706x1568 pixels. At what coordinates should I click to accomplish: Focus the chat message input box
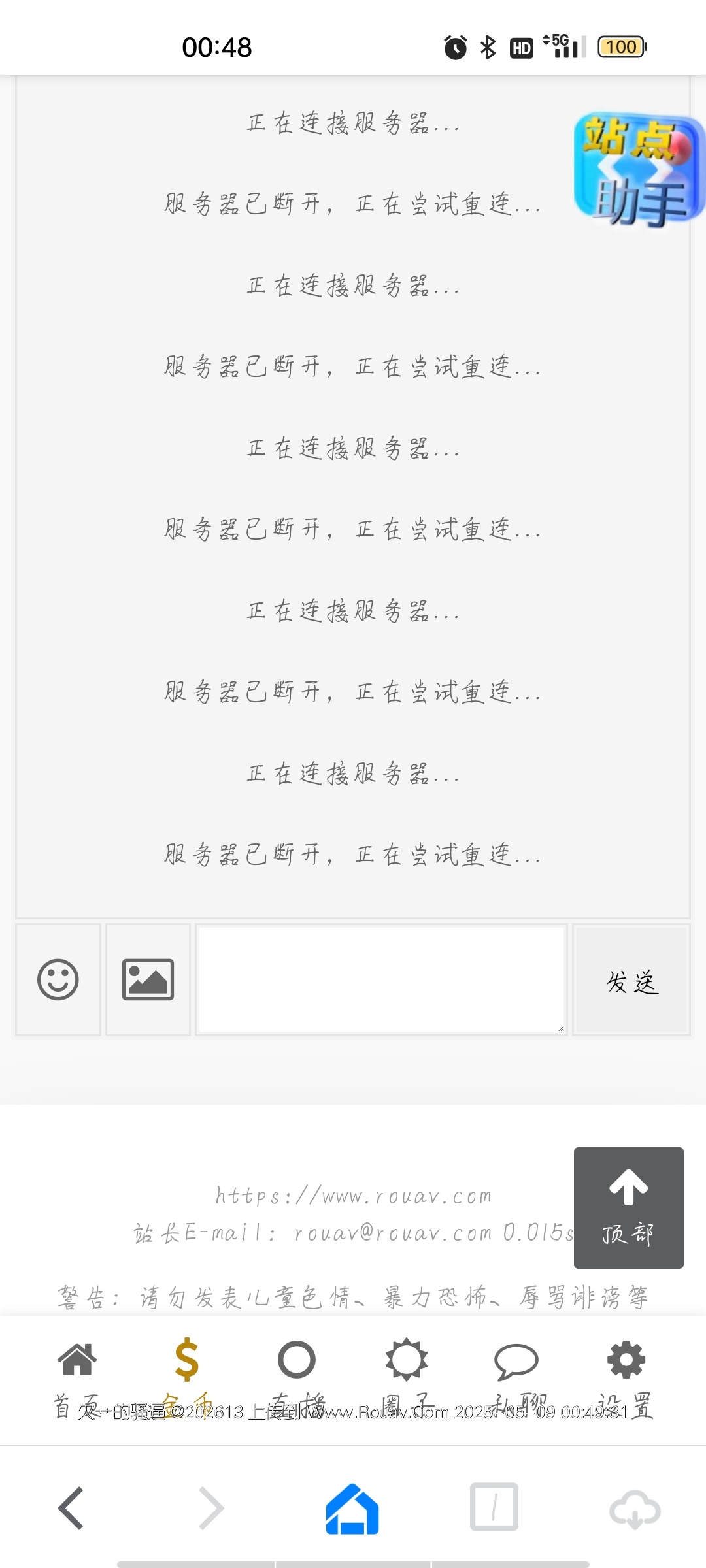point(381,979)
